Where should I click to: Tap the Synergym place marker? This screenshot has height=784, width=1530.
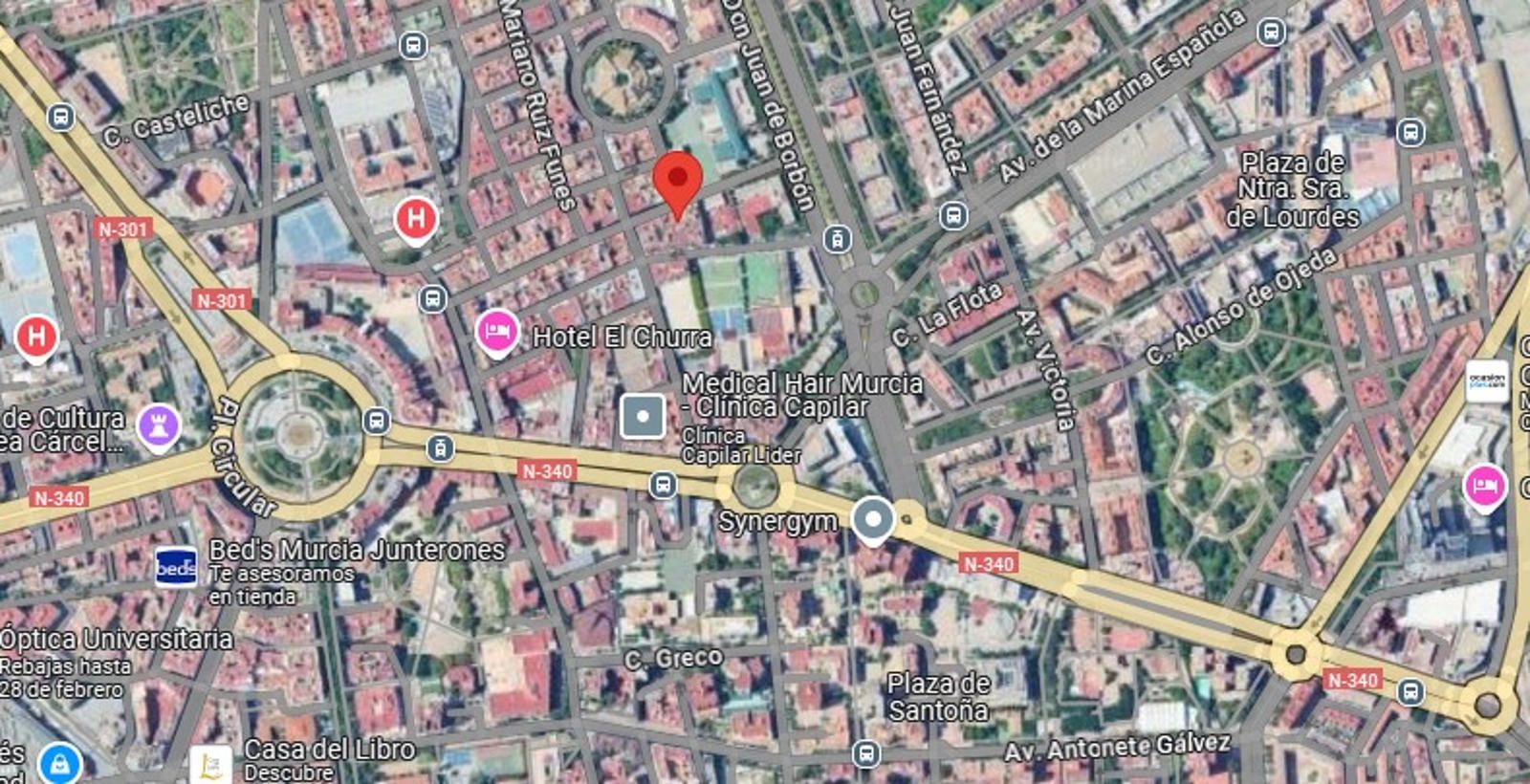(872, 519)
